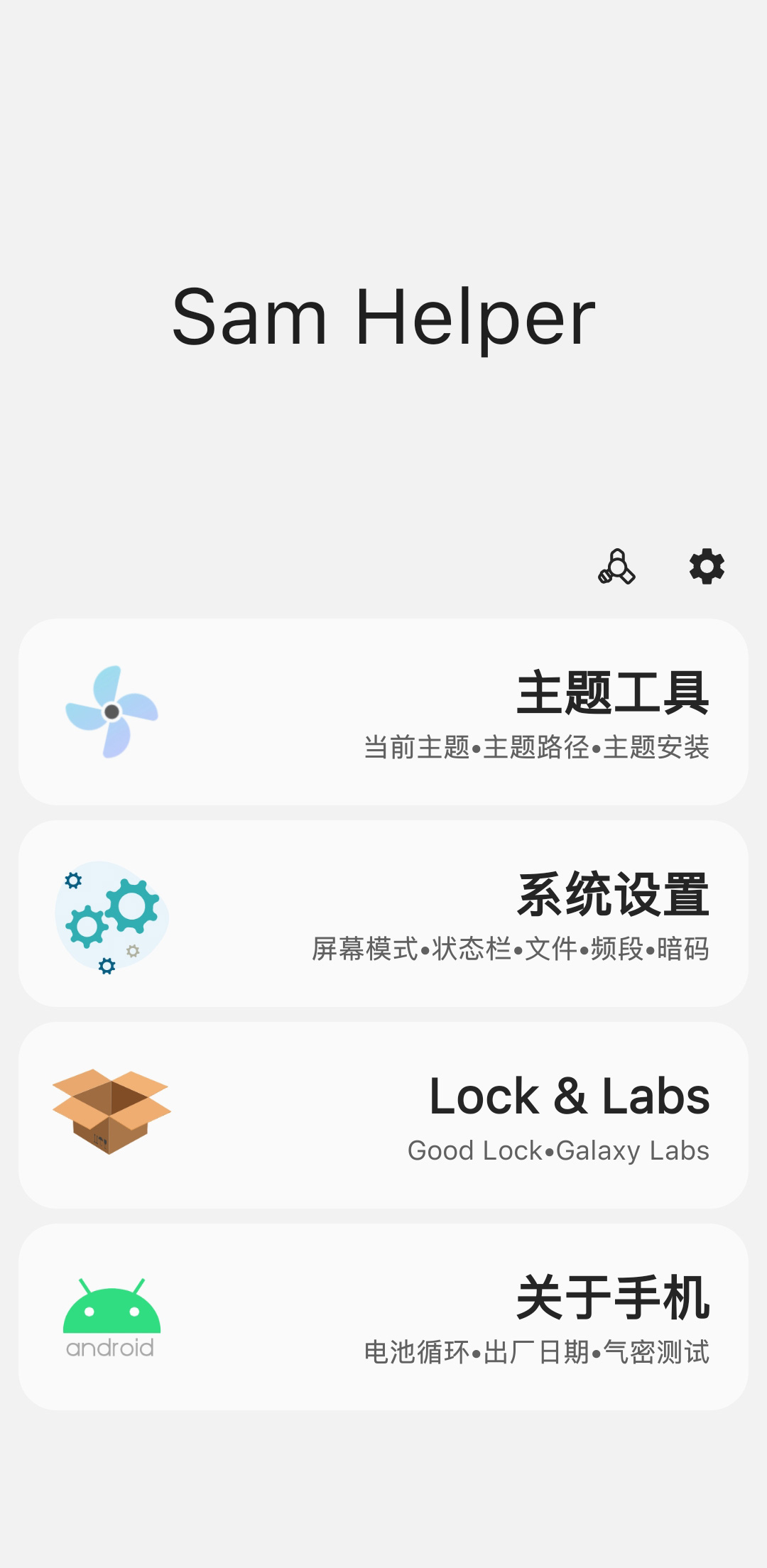The image size is (767, 1568).
Task: Click the pinwheel icon on the 主题工具 card
Action: (110, 710)
